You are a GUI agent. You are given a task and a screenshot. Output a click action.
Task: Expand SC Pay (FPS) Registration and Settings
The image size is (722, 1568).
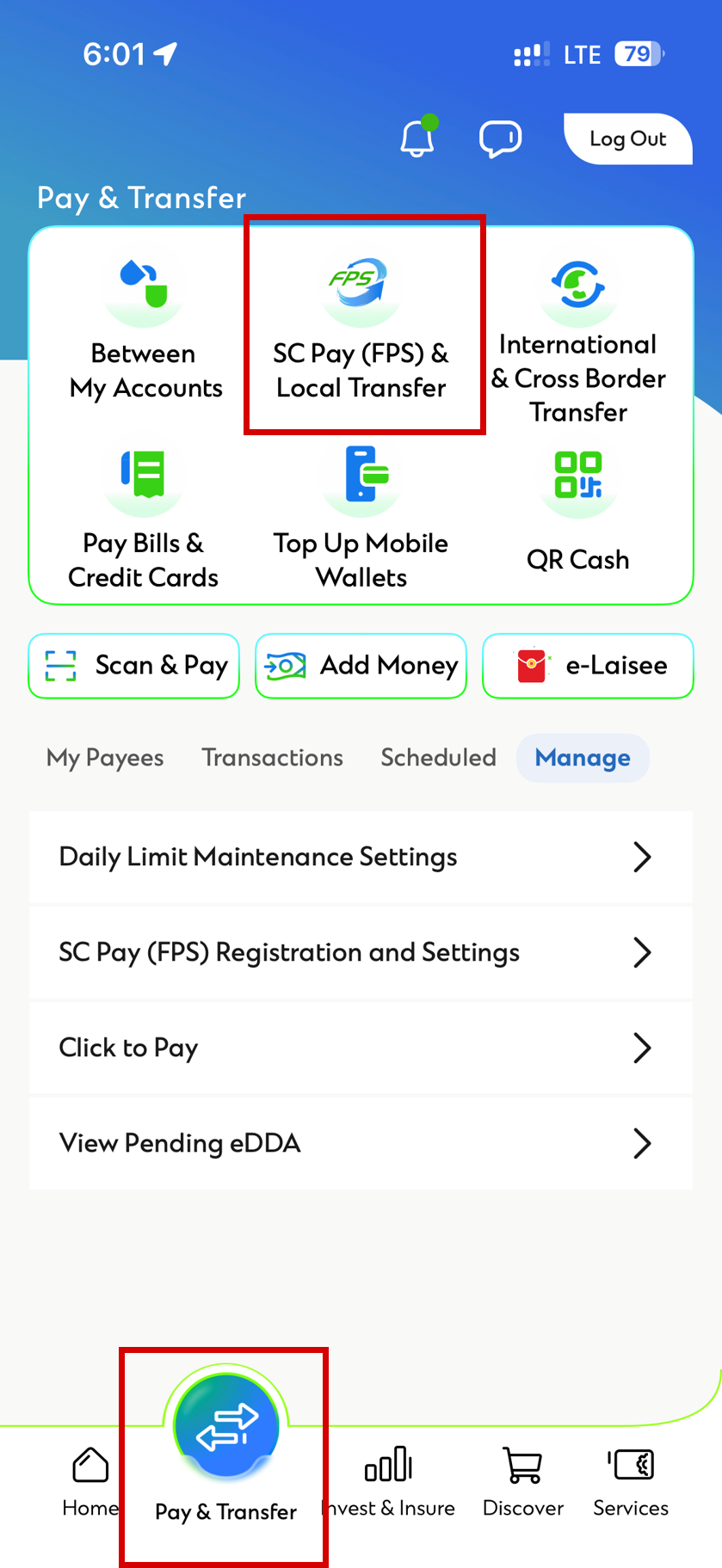click(x=361, y=952)
